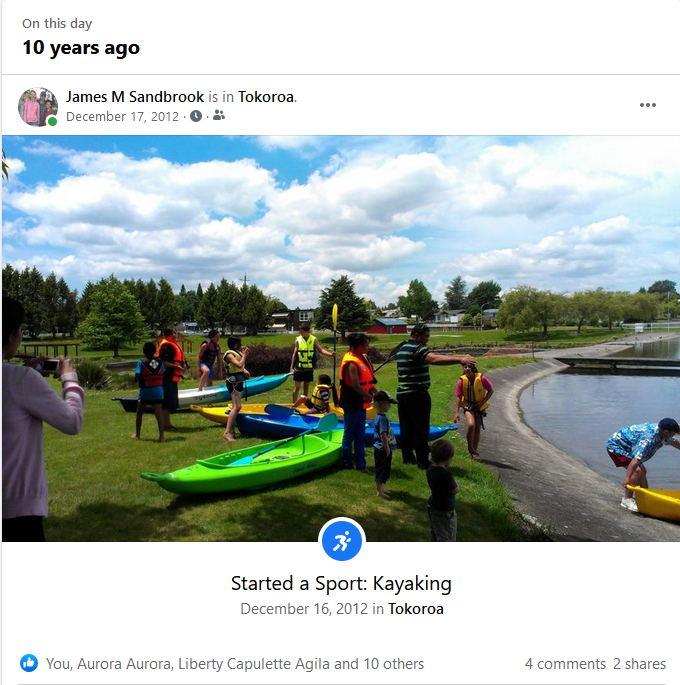The width and height of the screenshot is (680, 685).
Task: View the 2 shares
Action: point(640,664)
